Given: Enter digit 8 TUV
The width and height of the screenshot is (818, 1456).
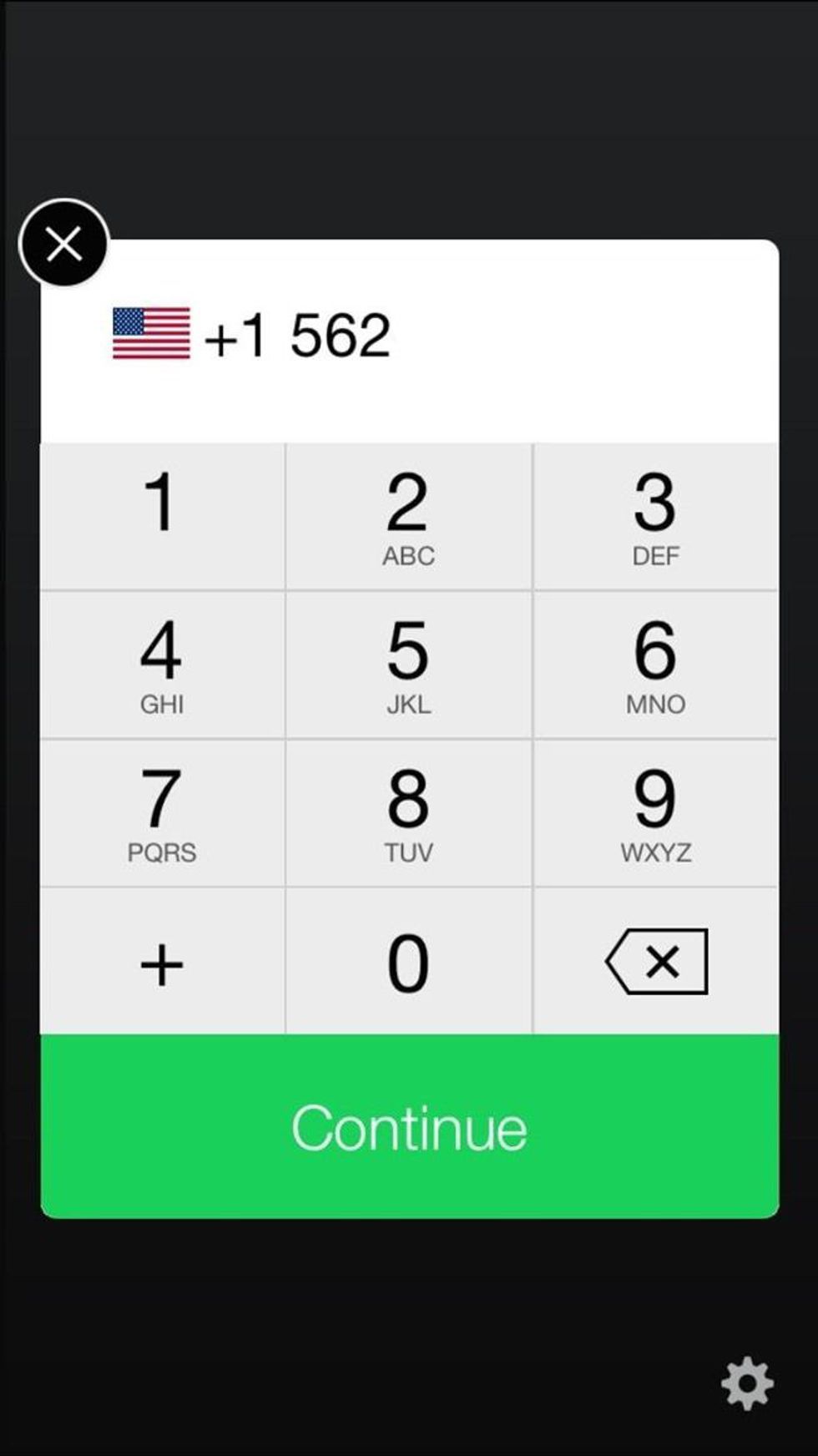Looking at the screenshot, I should pos(408,813).
